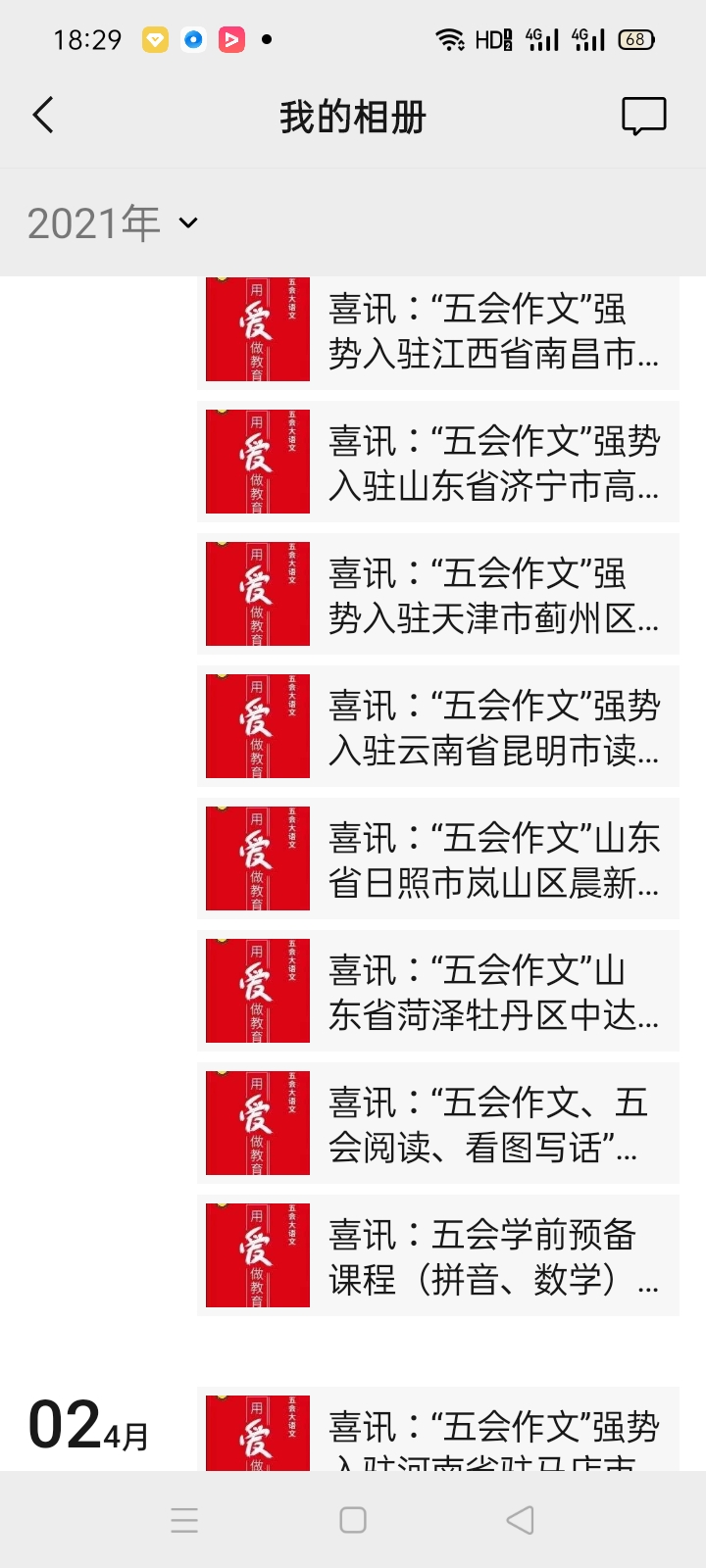Open post about 五会学前预备课程
Image resolution: width=706 pixels, height=1568 pixels.
438,1256
